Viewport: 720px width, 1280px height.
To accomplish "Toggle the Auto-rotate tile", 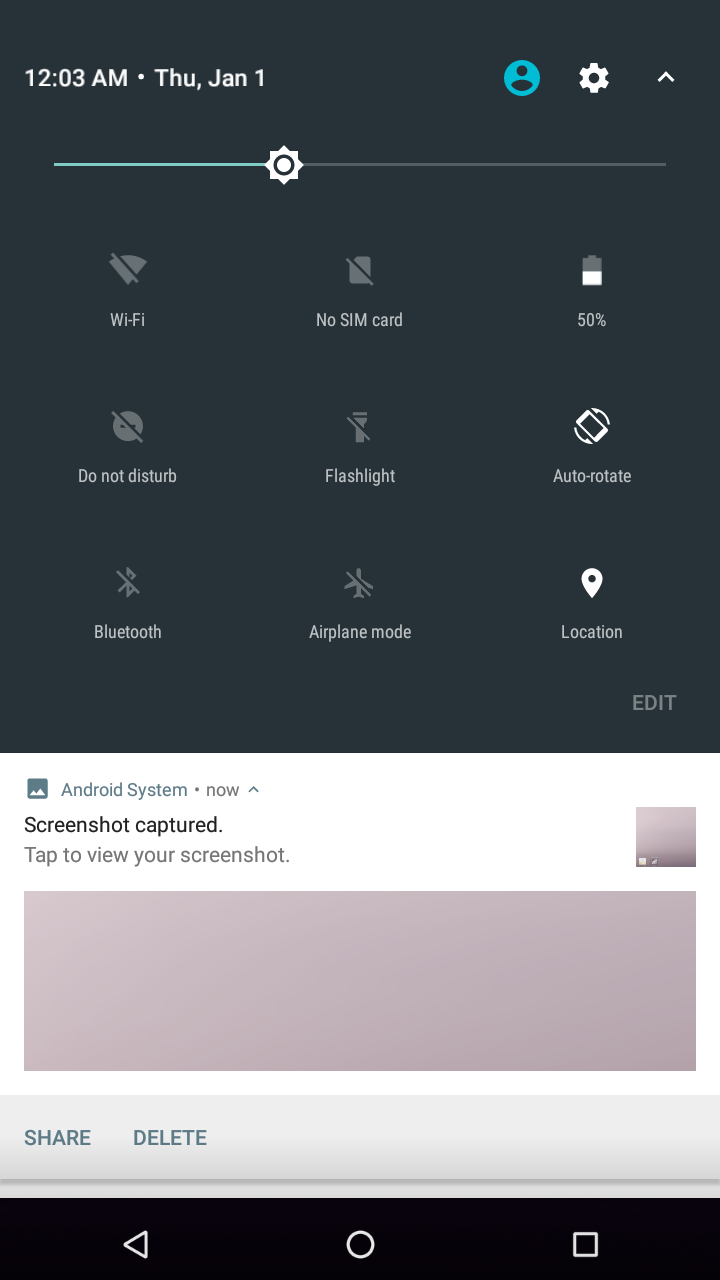I will click(x=592, y=446).
